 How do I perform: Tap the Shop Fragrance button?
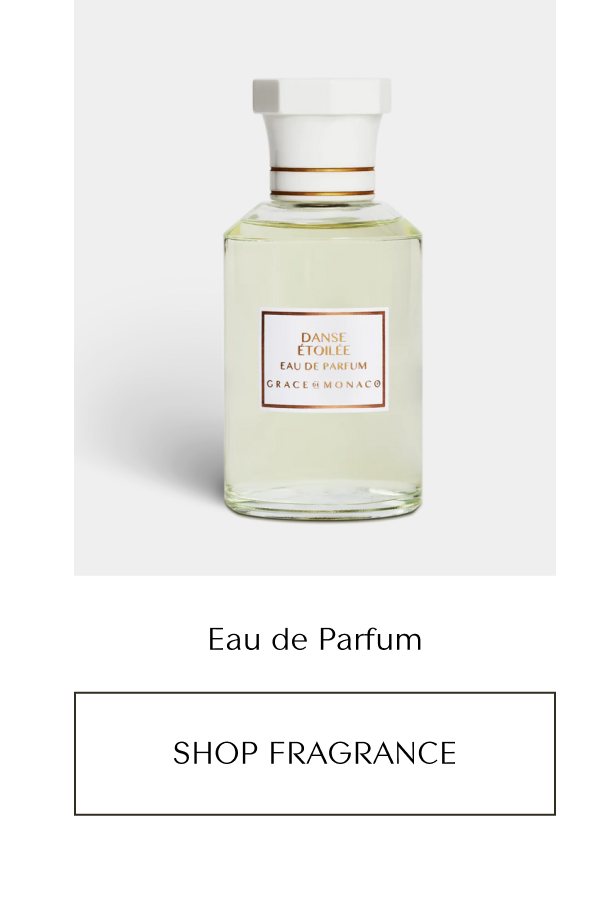(314, 753)
